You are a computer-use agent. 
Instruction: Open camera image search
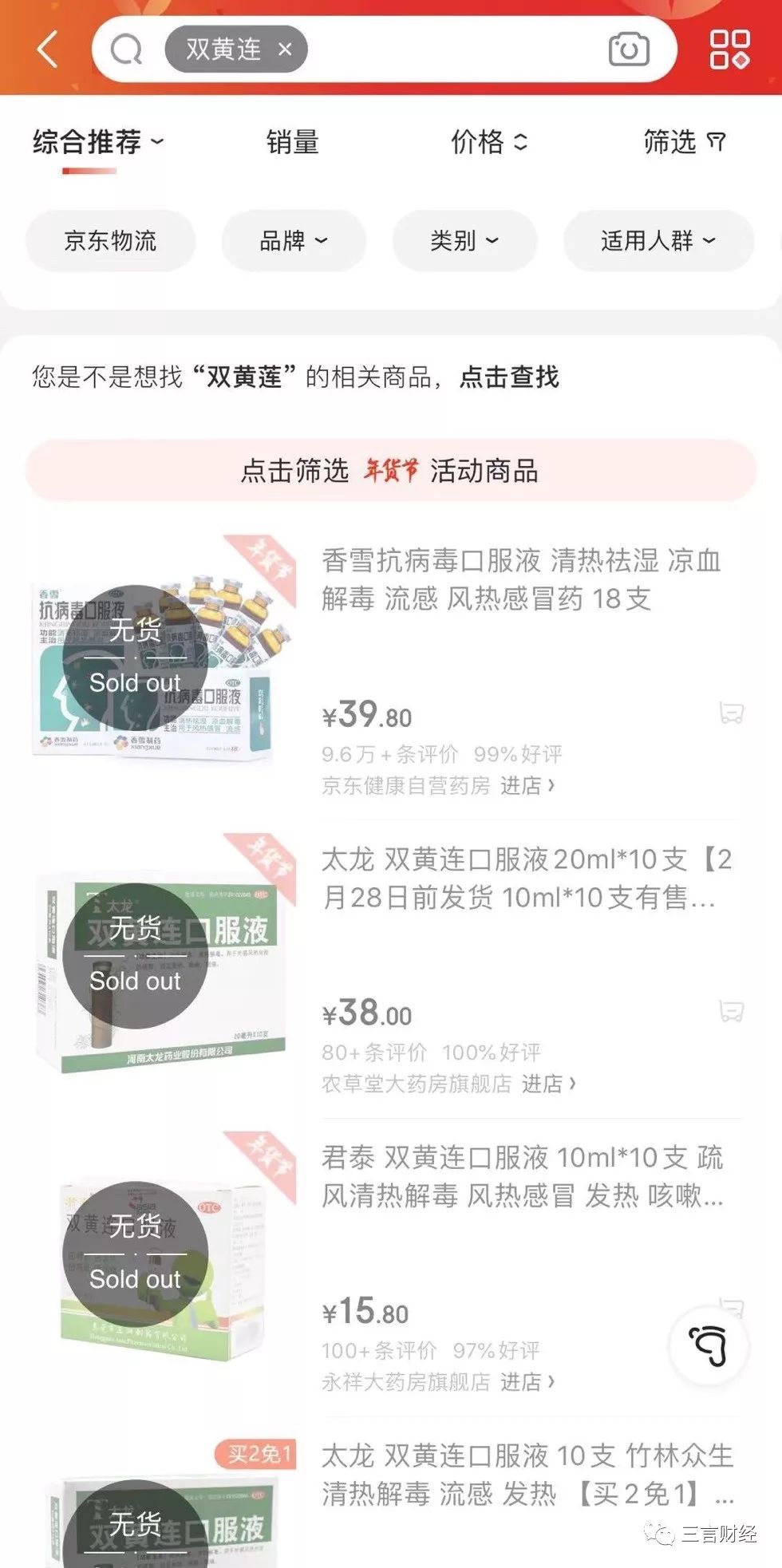(629, 49)
